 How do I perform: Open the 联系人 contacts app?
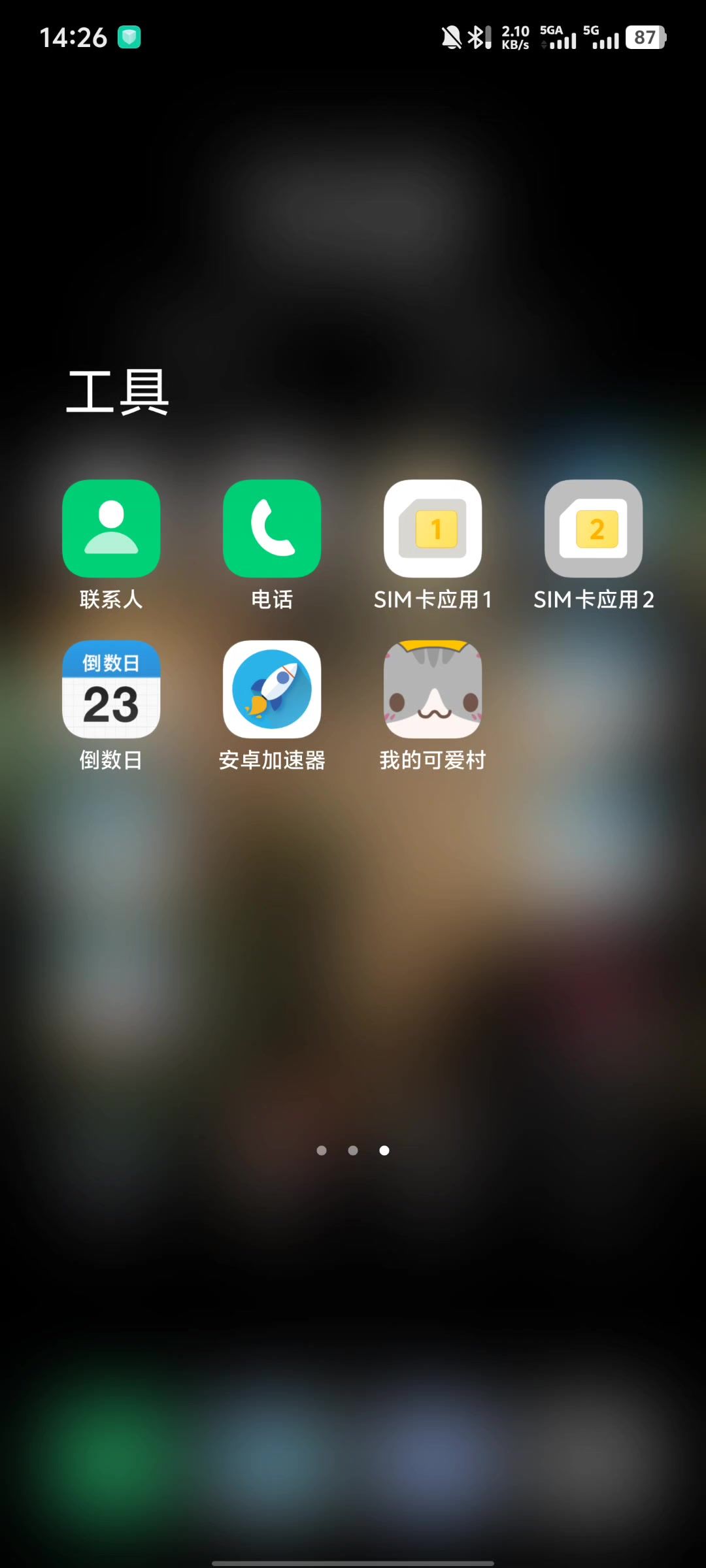pyautogui.click(x=111, y=529)
